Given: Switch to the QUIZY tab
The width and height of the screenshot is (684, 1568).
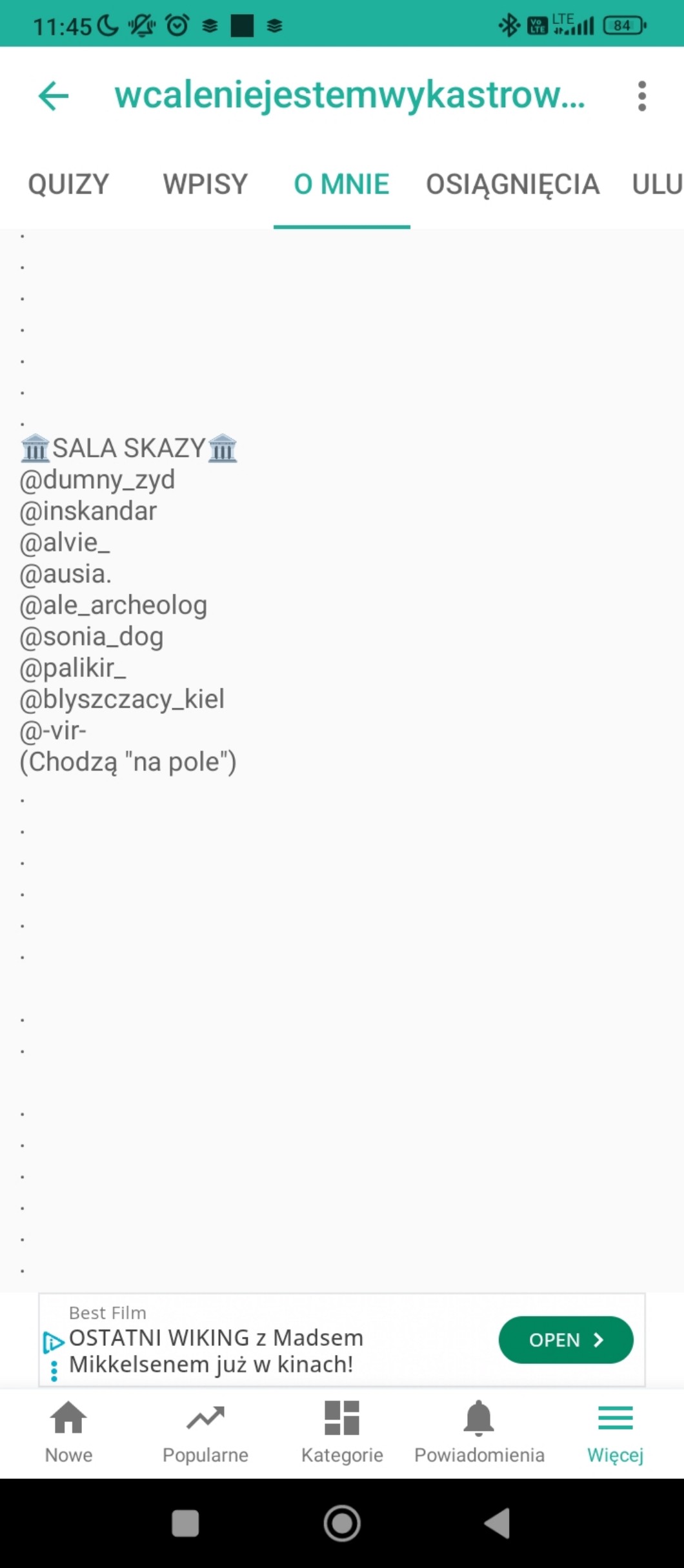Looking at the screenshot, I should pyautogui.click(x=68, y=185).
